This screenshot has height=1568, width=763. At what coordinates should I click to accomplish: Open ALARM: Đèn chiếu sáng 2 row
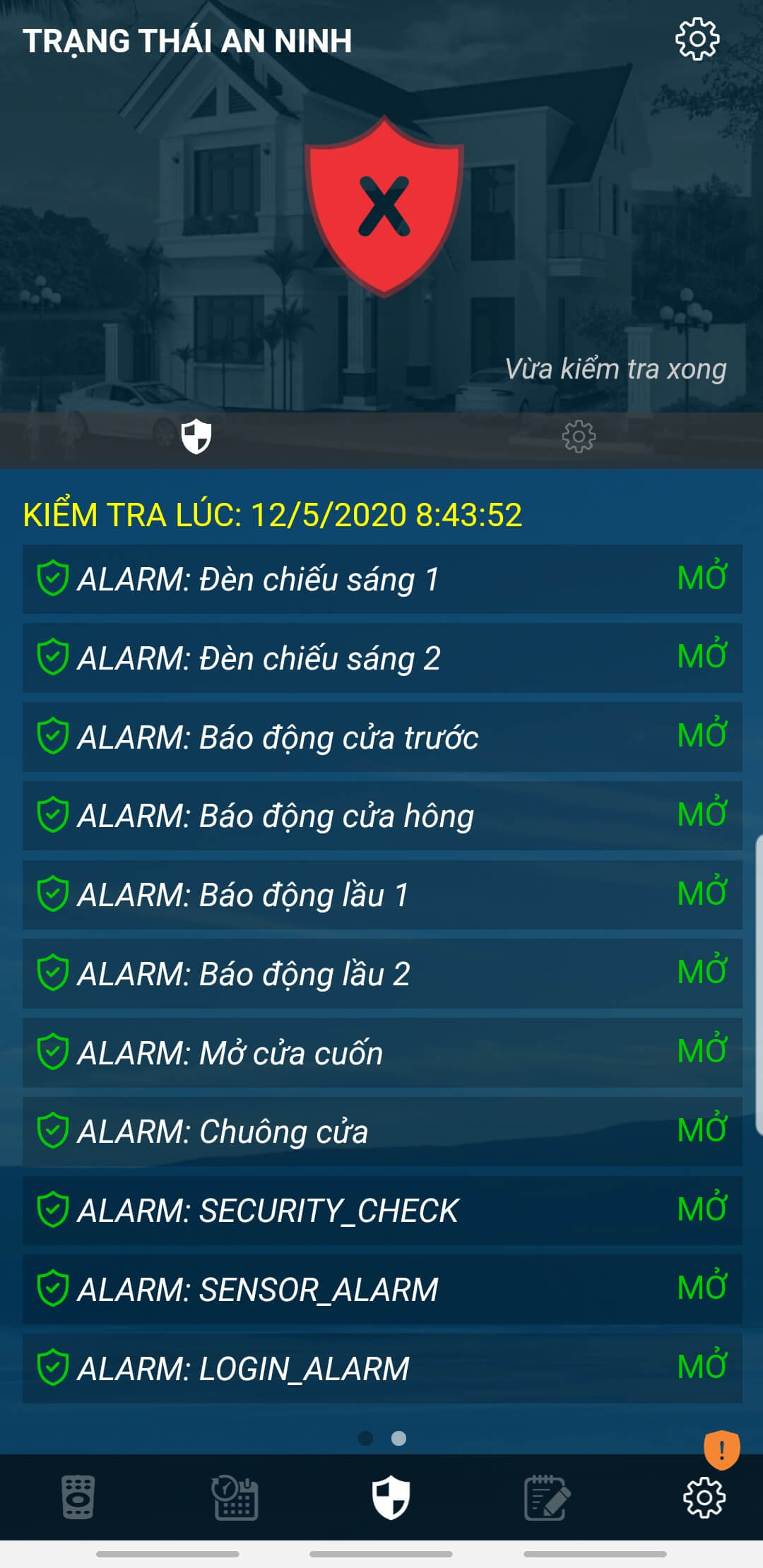[381, 658]
